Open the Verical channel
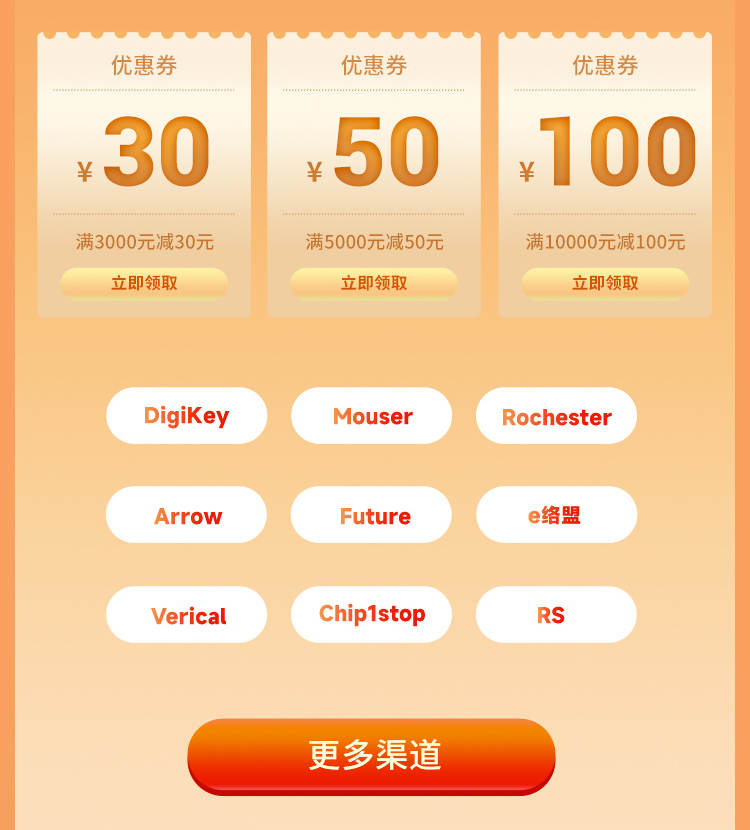 [x=187, y=615]
